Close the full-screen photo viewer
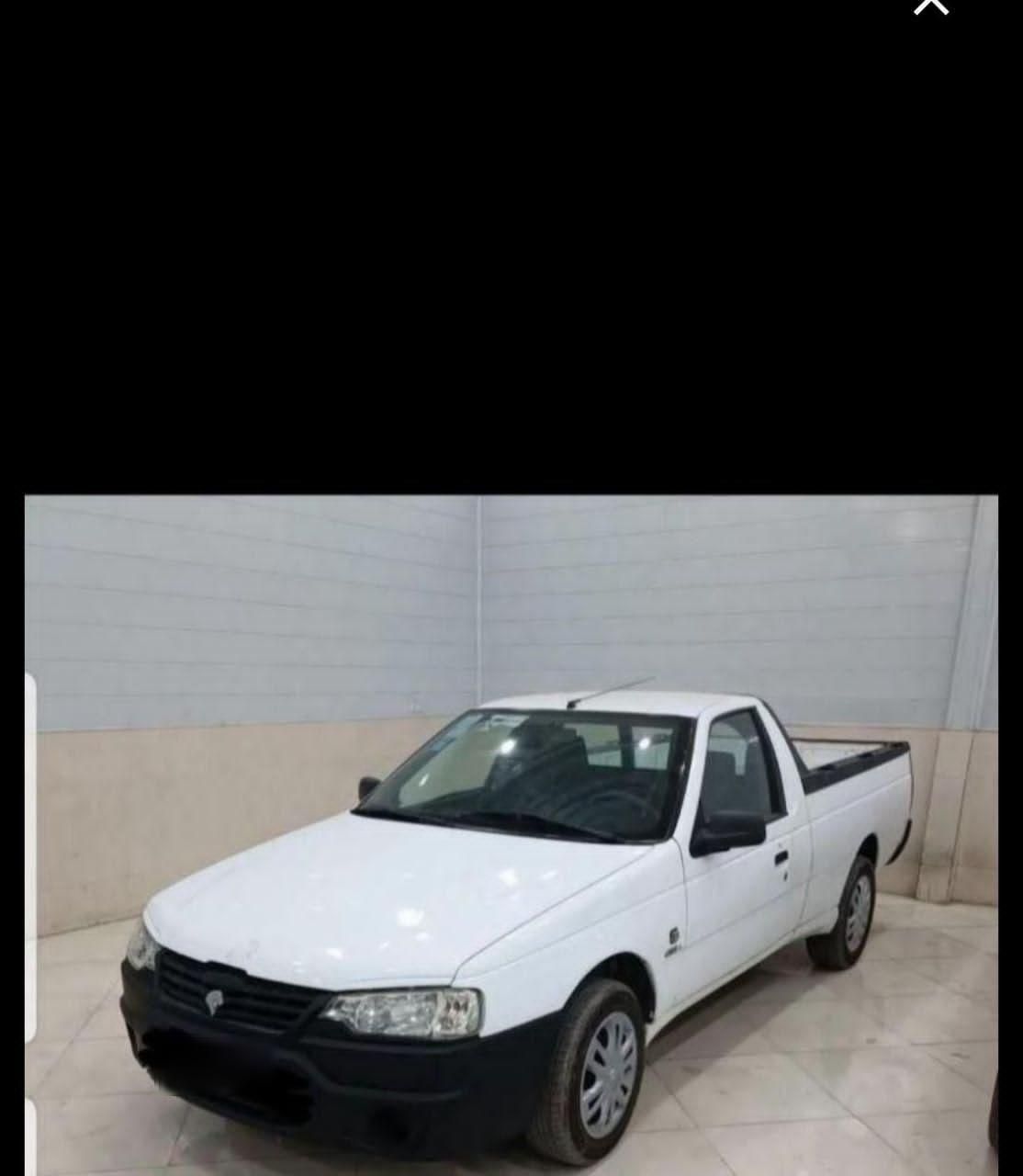Screen dimensions: 1023x1176 point(930,6)
